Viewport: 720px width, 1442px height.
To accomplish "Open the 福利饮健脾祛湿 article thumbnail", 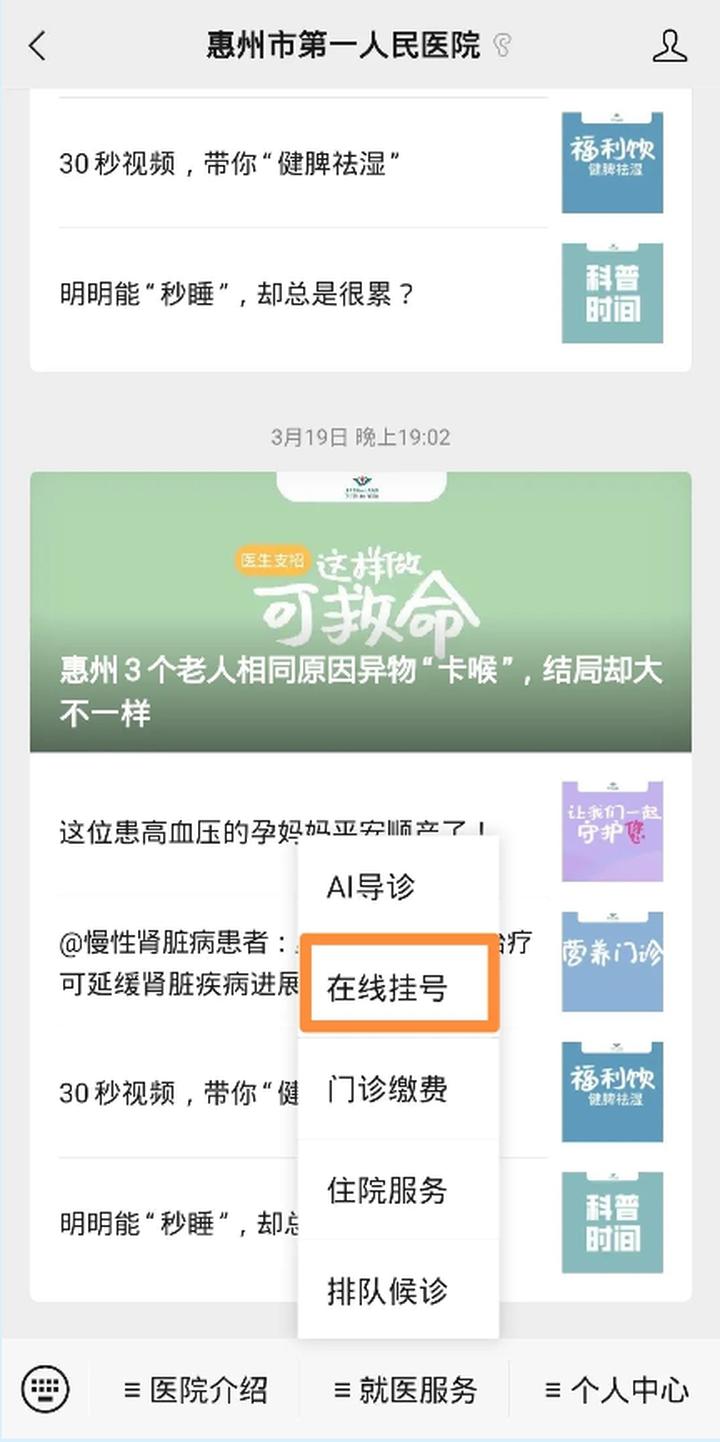I will click(612, 163).
